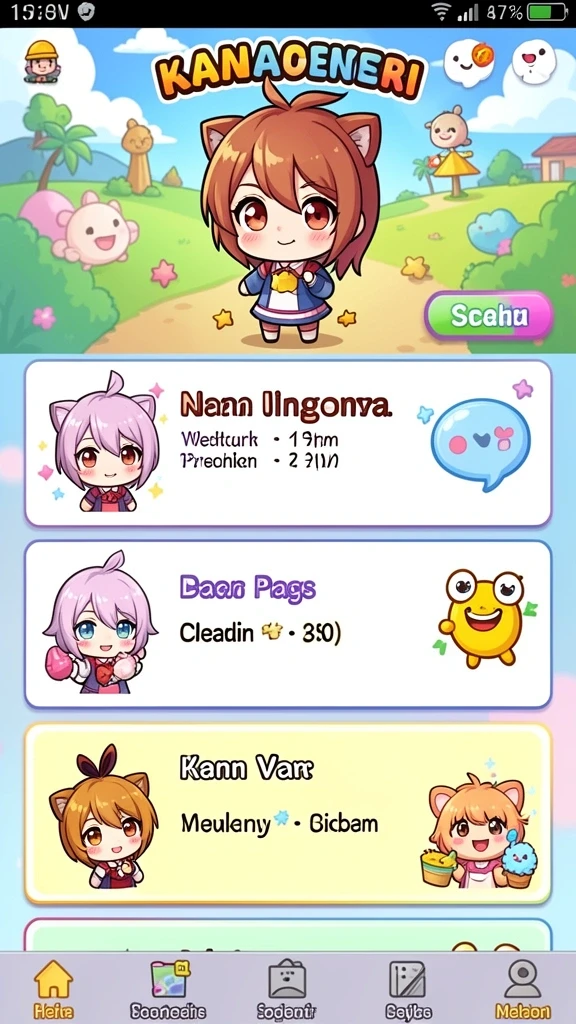Tap the green Scahu button
The width and height of the screenshot is (576, 1024).
[x=488, y=316]
